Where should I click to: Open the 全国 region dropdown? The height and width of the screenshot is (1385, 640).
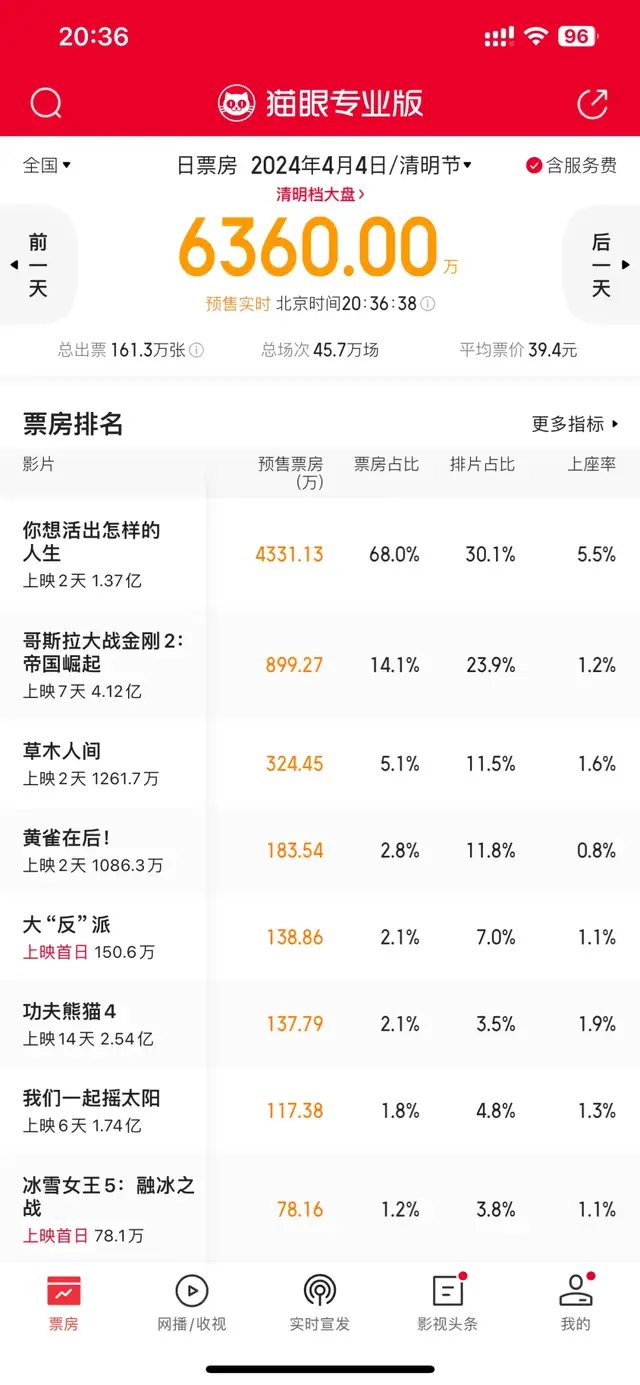point(47,166)
